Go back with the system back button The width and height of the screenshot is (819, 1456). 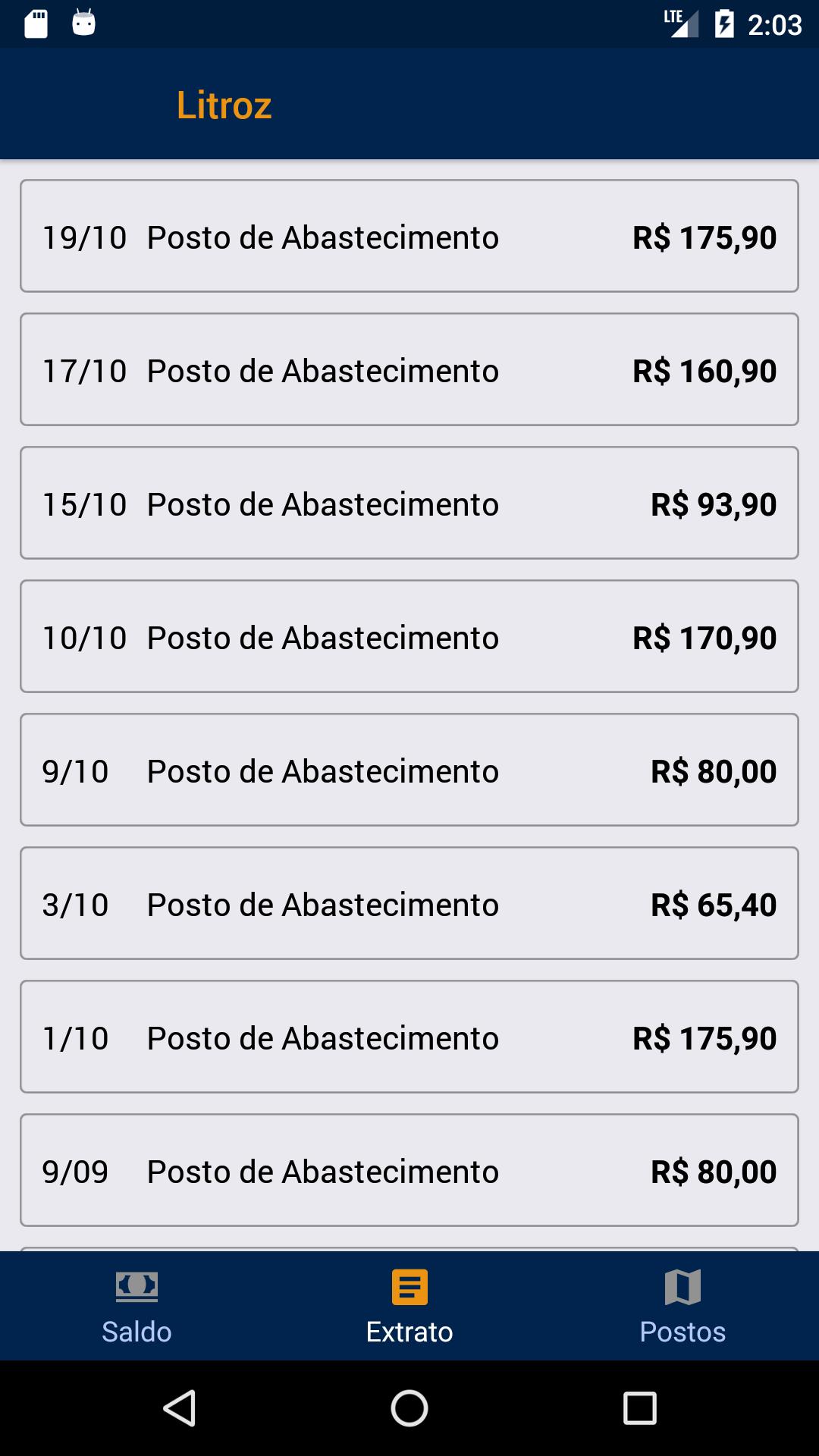180,1408
